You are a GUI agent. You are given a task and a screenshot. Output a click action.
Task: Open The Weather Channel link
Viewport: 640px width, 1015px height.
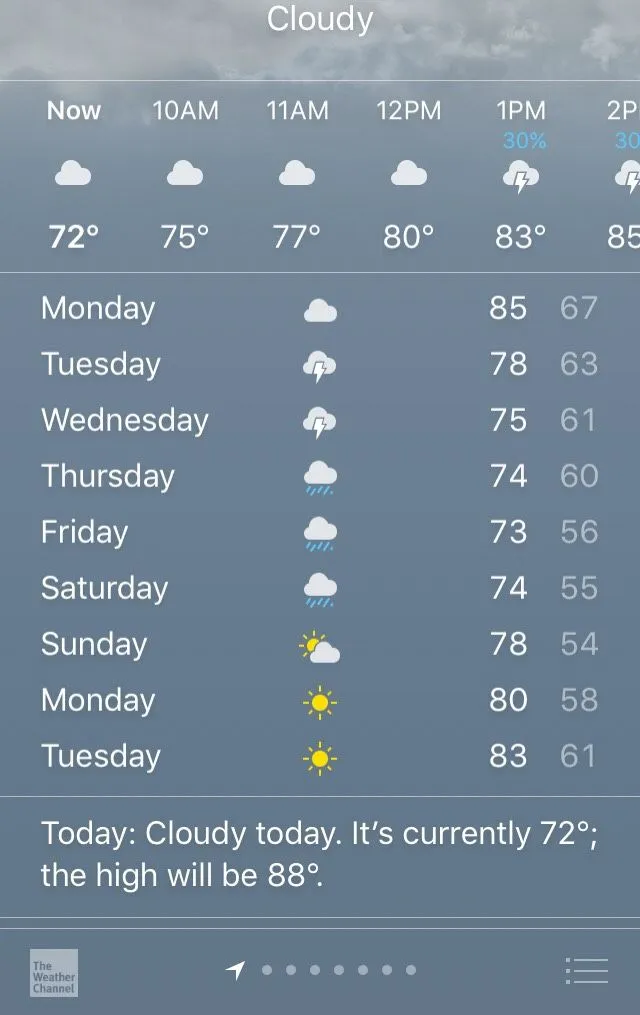tap(53, 972)
